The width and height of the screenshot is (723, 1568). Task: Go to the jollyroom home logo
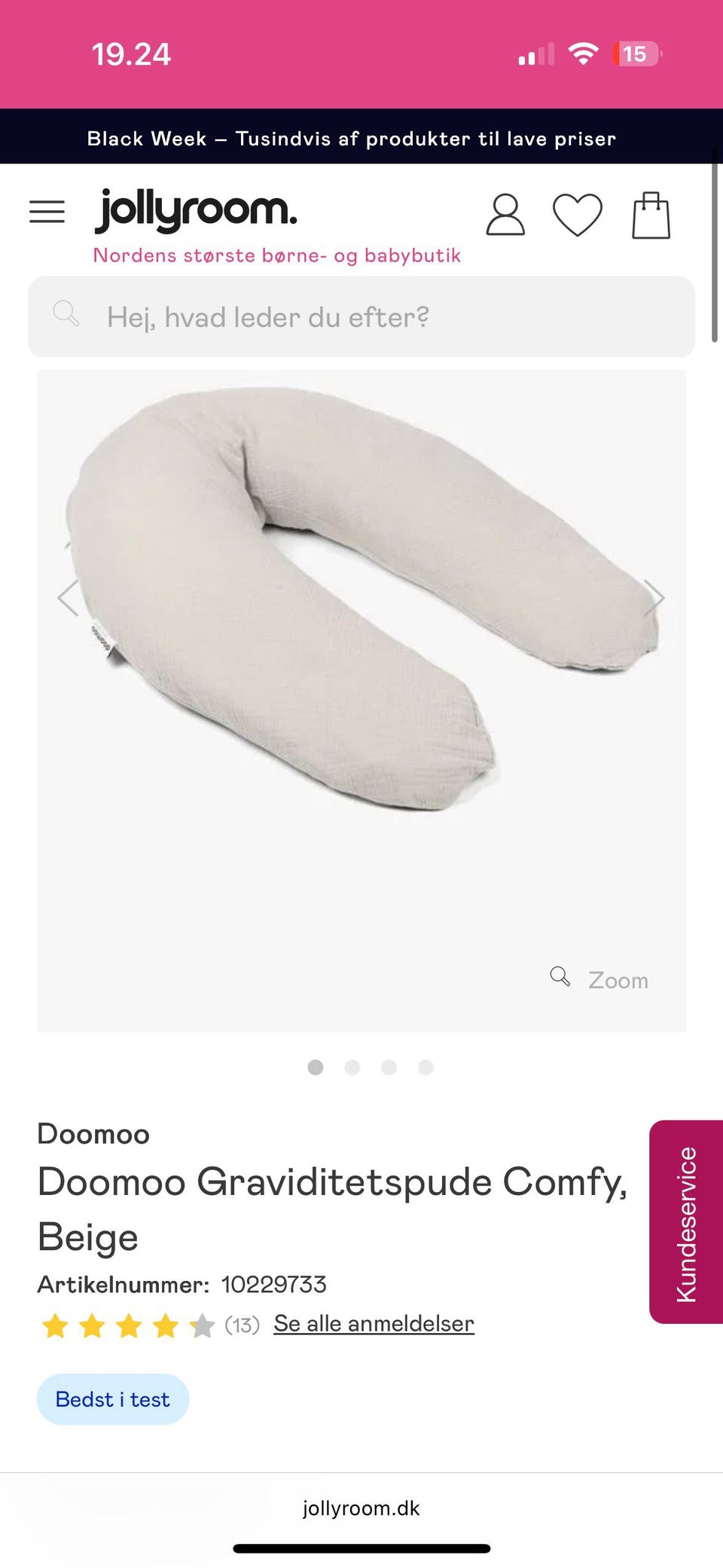point(196,210)
